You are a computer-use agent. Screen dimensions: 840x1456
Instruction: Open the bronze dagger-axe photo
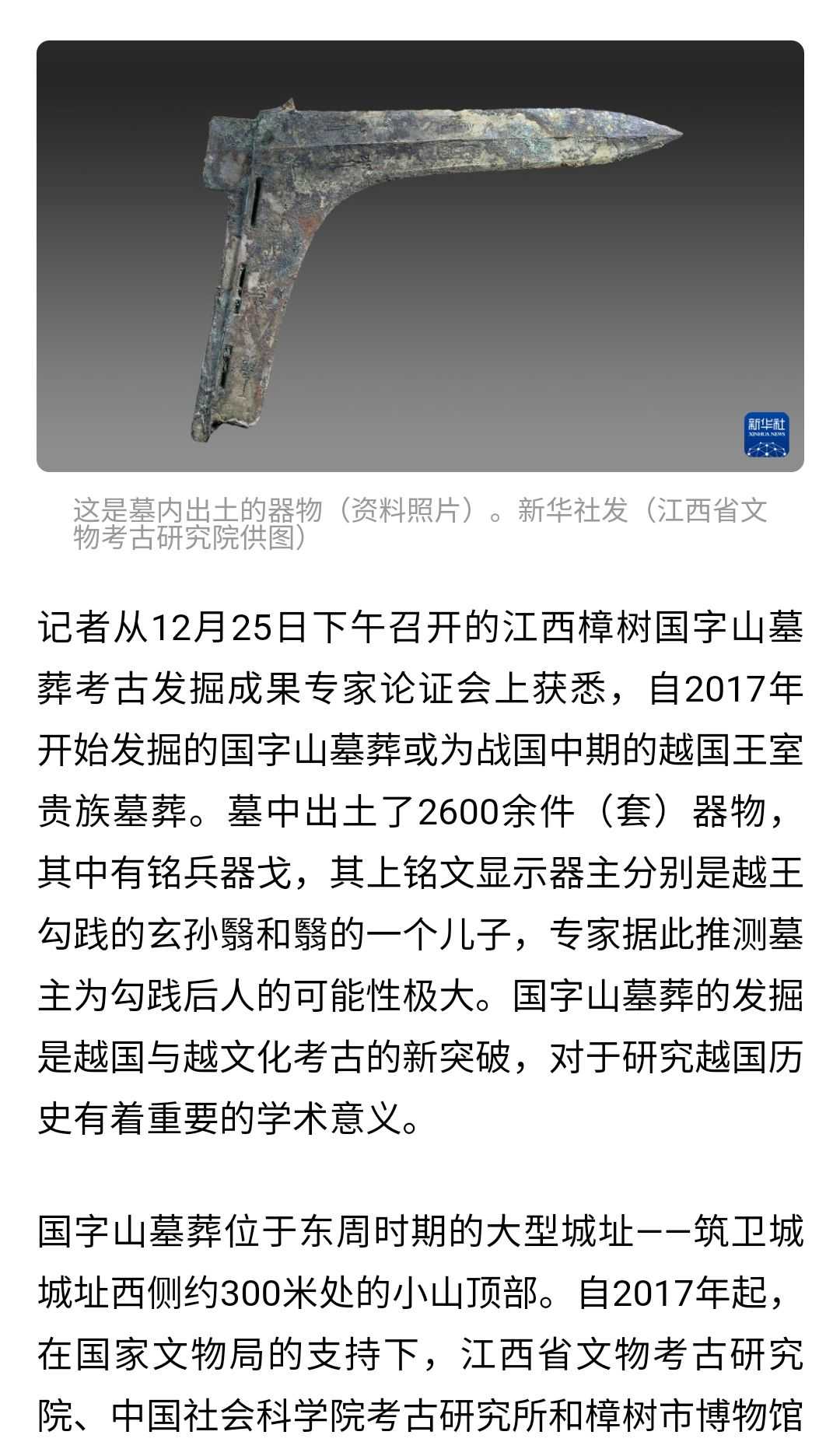click(x=420, y=257)
